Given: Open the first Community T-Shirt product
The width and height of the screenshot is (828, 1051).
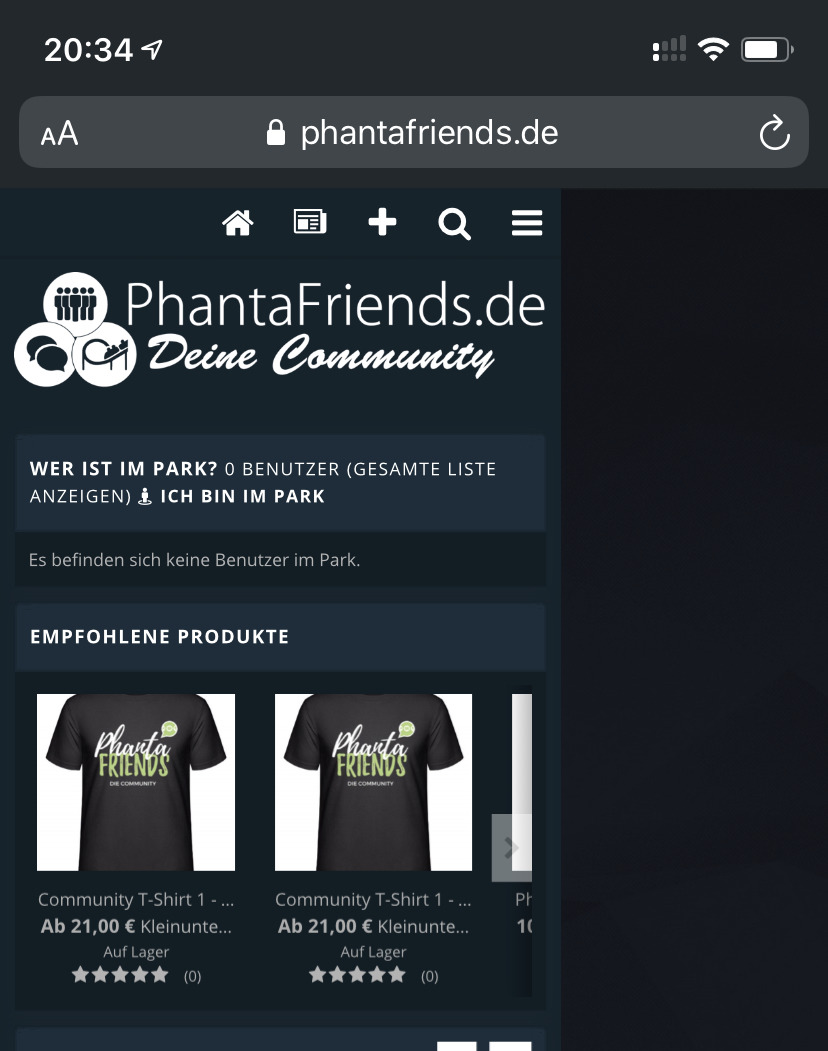Looking at the screenshot, I should 136,782.
